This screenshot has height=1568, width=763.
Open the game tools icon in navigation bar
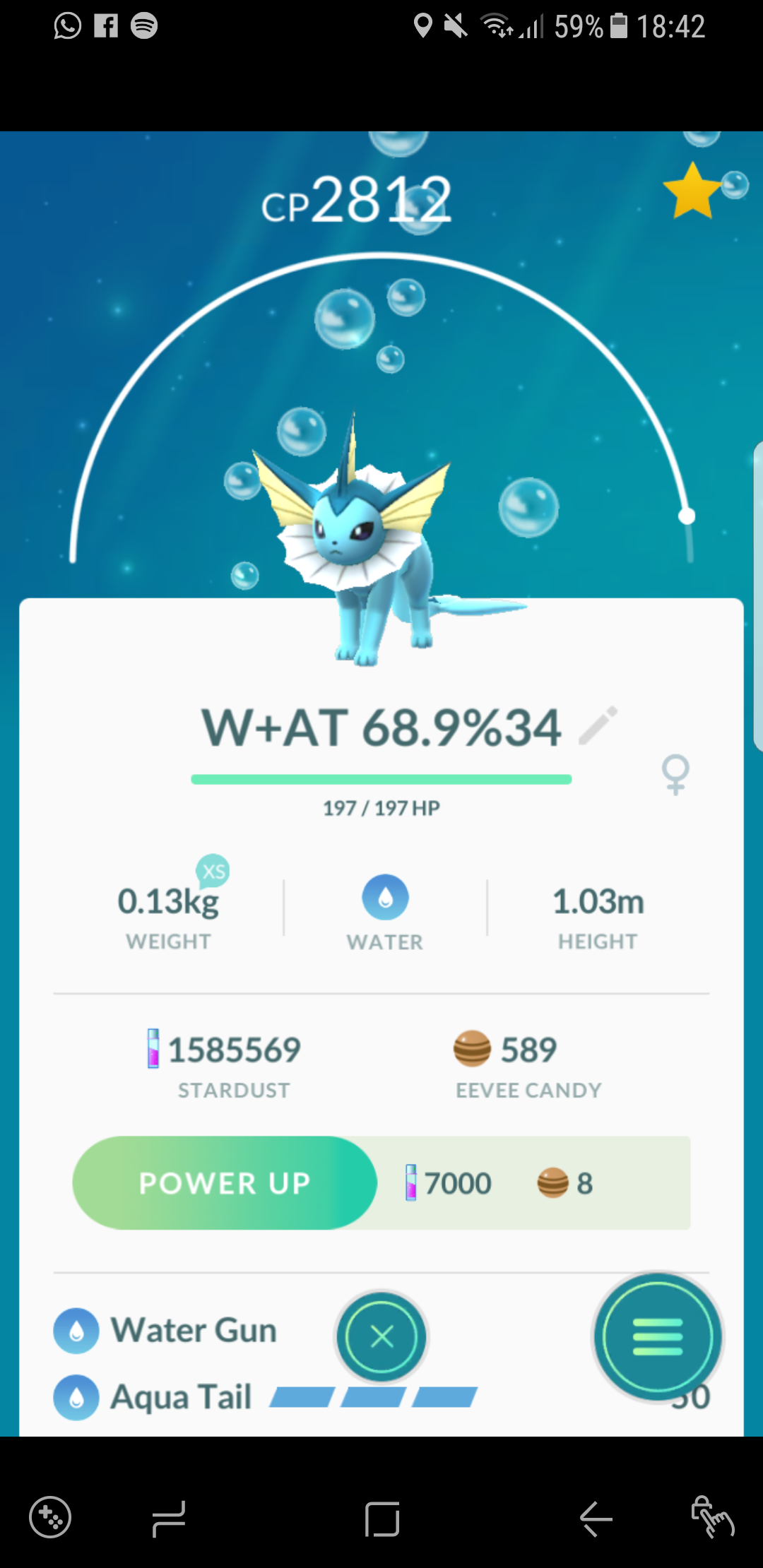point(50,1517)
